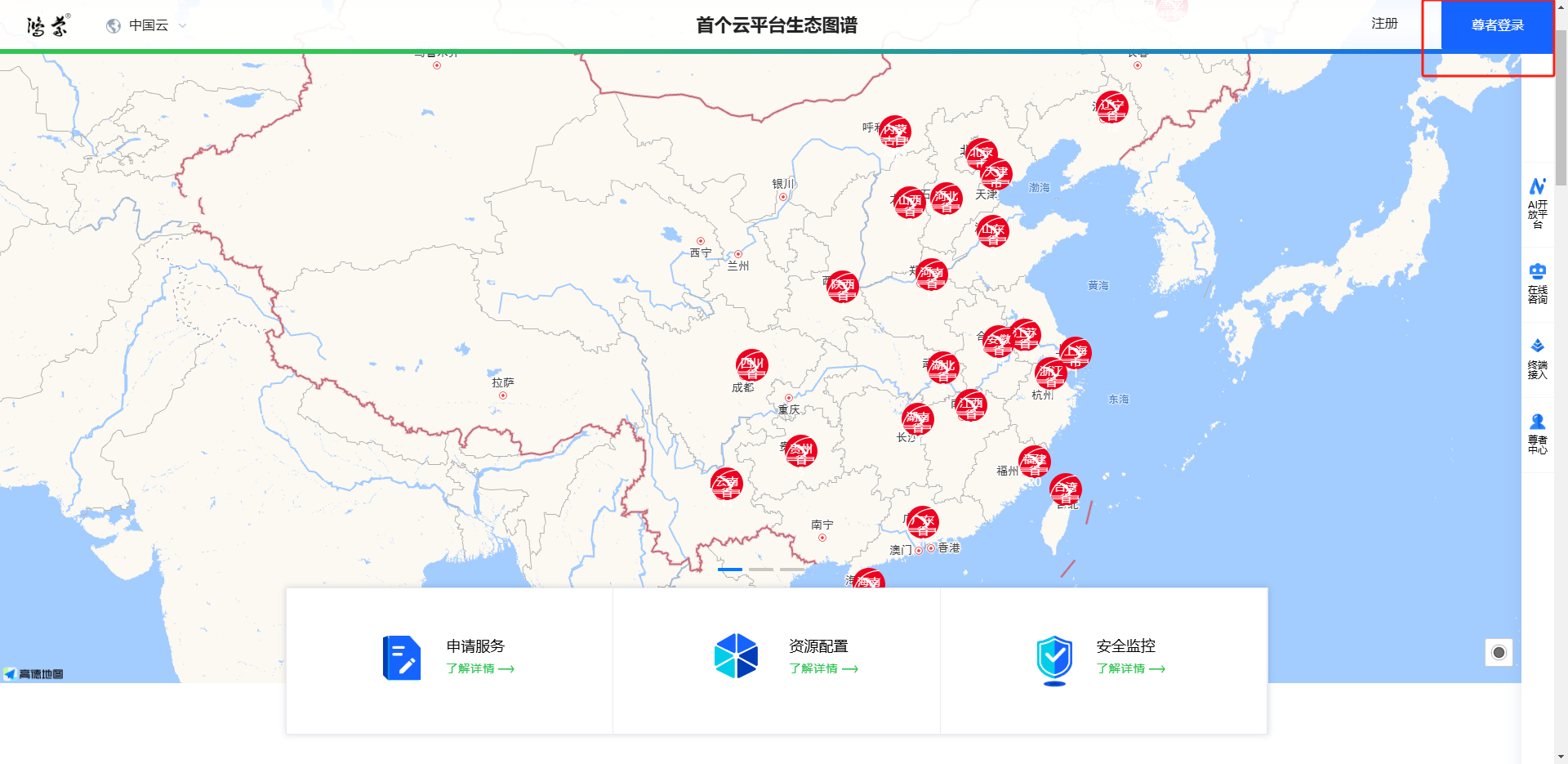Open 在线咨询 online consultation
The image size is (1568, 764).
(1537, 283)
